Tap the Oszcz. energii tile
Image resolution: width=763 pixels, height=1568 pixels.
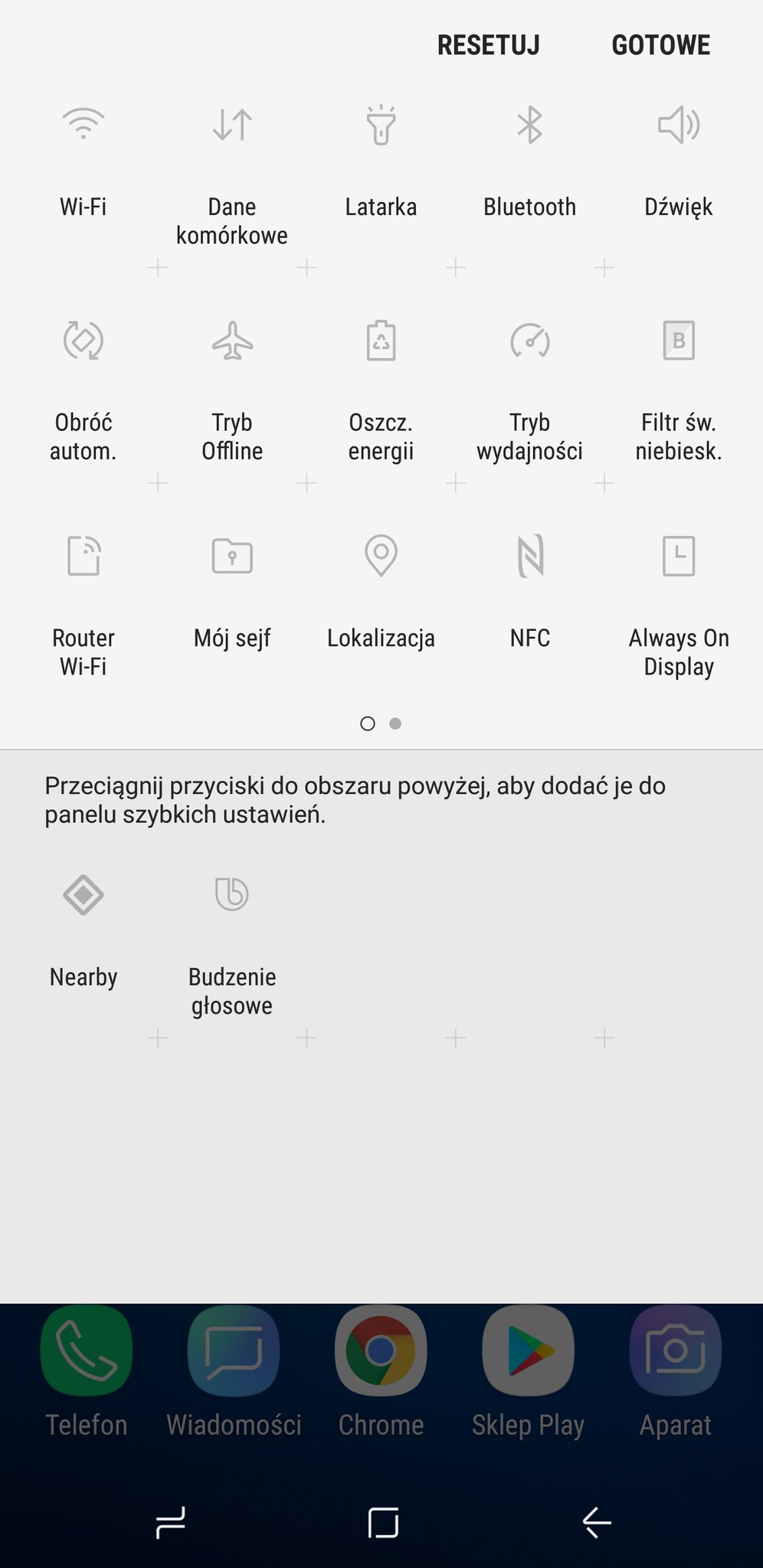pyautogui.click(x=381, y=390)
